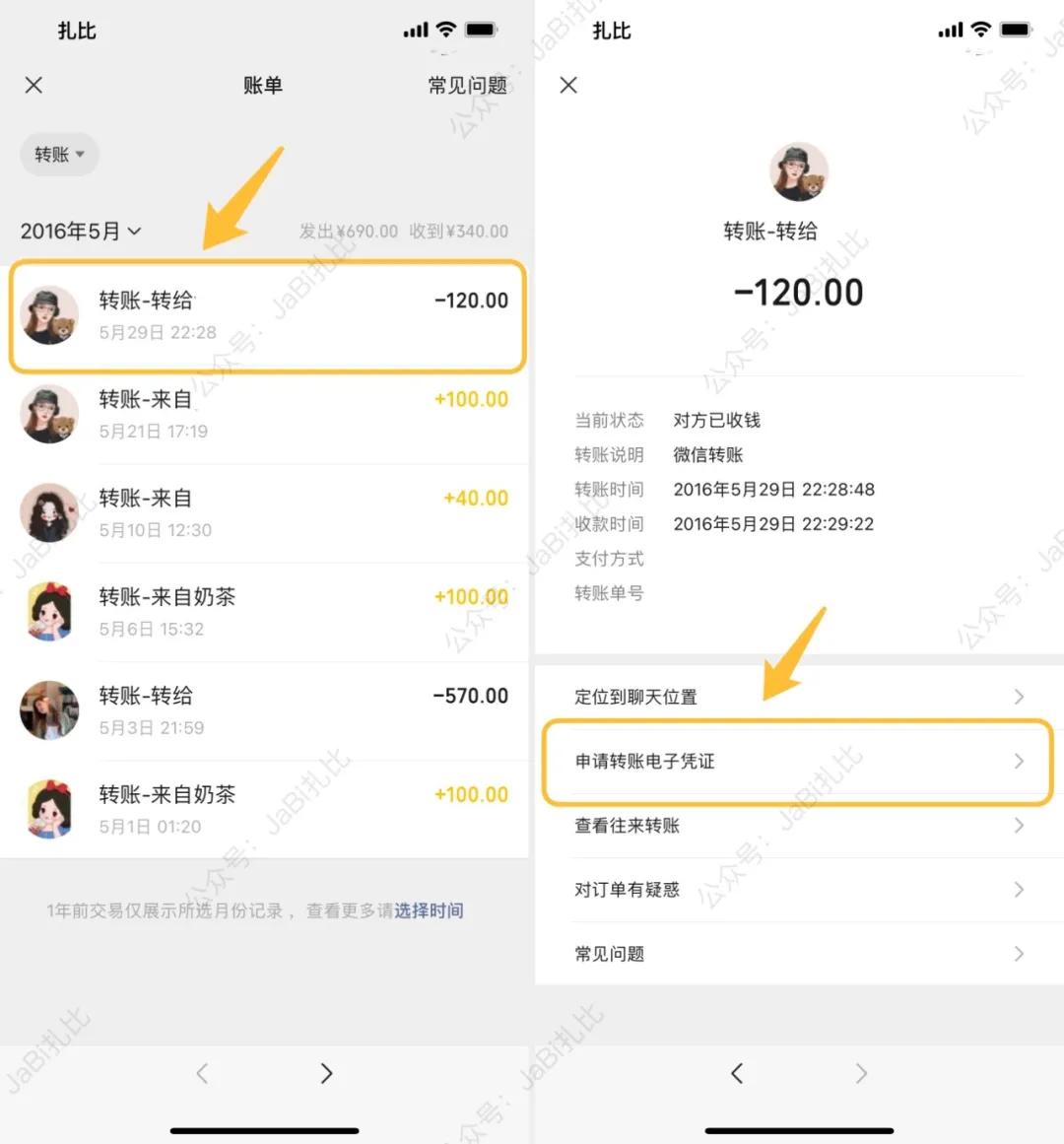This screenshot has width=1064, height=1144.
Task: Open 对订单有疑惑
Action: coord(798,890)
